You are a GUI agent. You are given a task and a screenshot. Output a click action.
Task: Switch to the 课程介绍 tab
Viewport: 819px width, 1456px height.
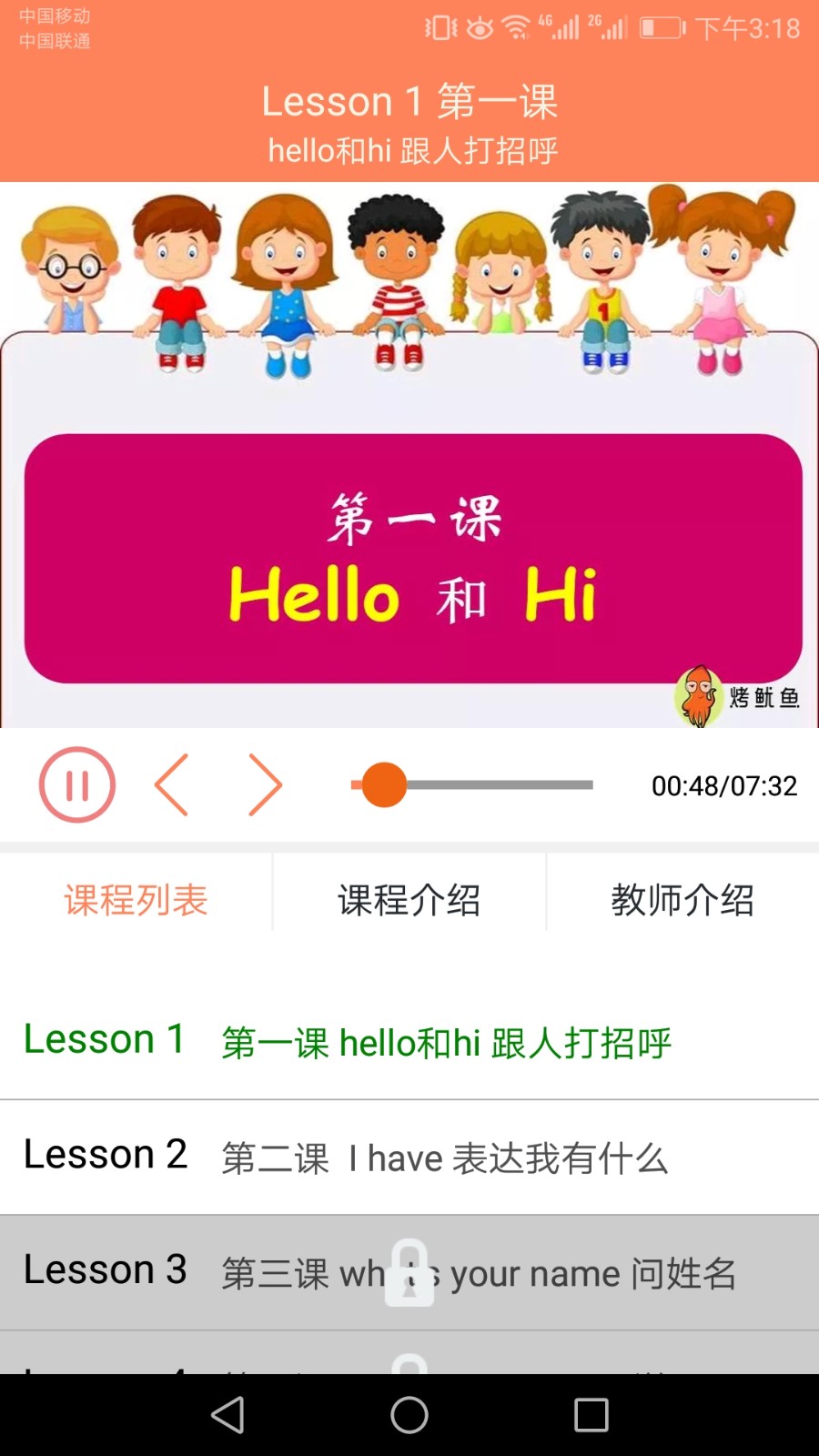point(409,901)
